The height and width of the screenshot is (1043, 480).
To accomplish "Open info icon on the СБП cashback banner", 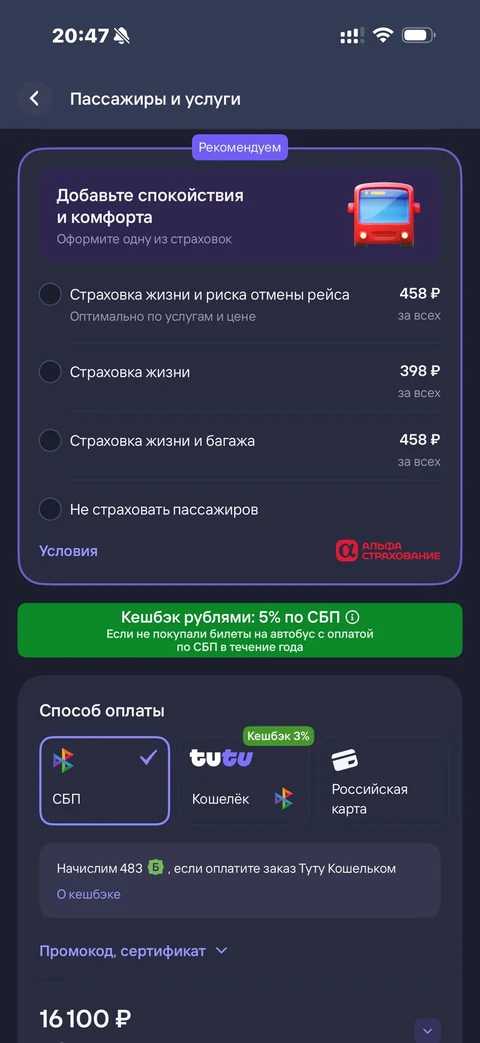I will point(352,616).
